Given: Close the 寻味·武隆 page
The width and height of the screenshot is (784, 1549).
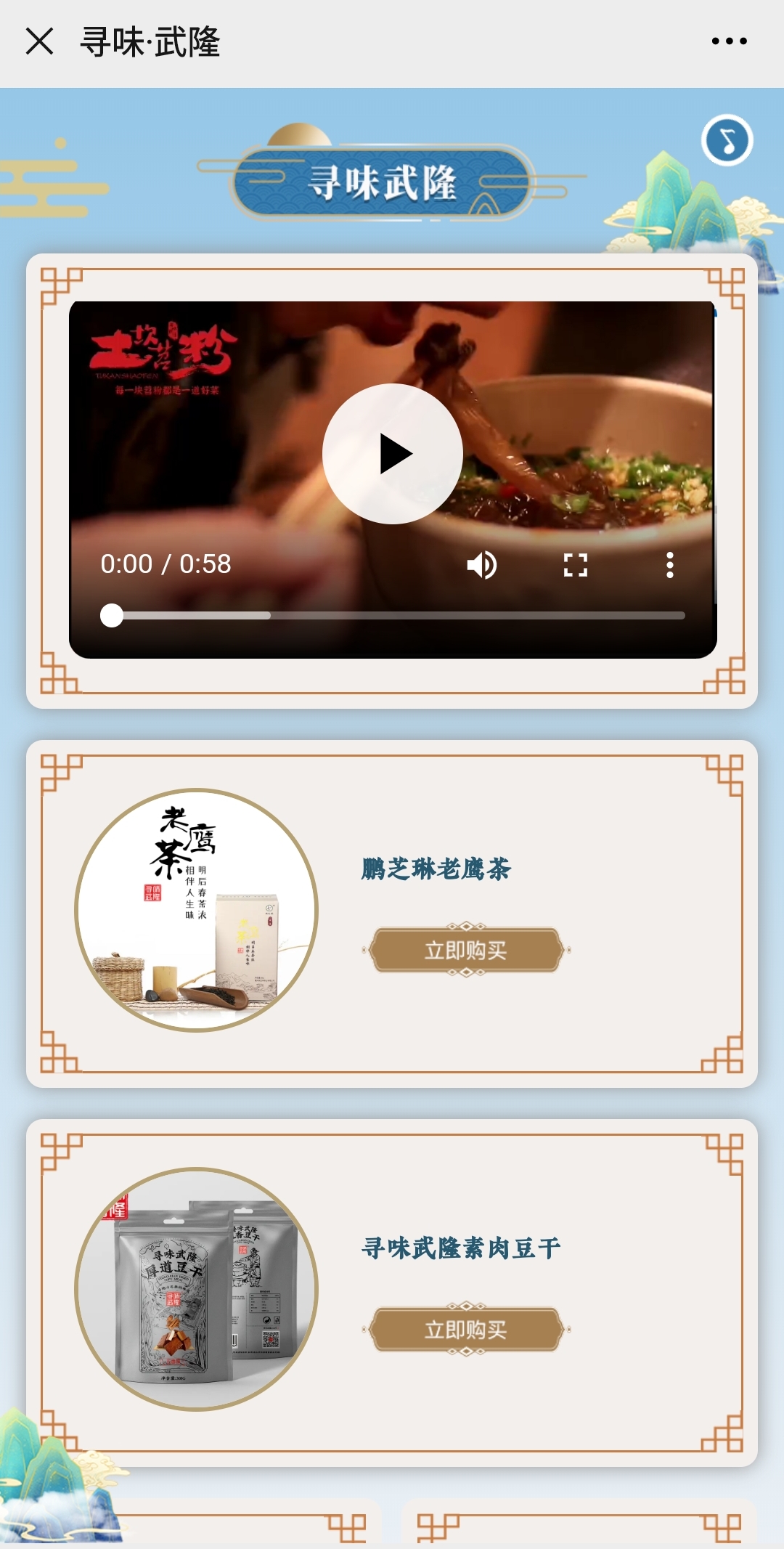Looking at the screenshot, I should coord(39,41).
